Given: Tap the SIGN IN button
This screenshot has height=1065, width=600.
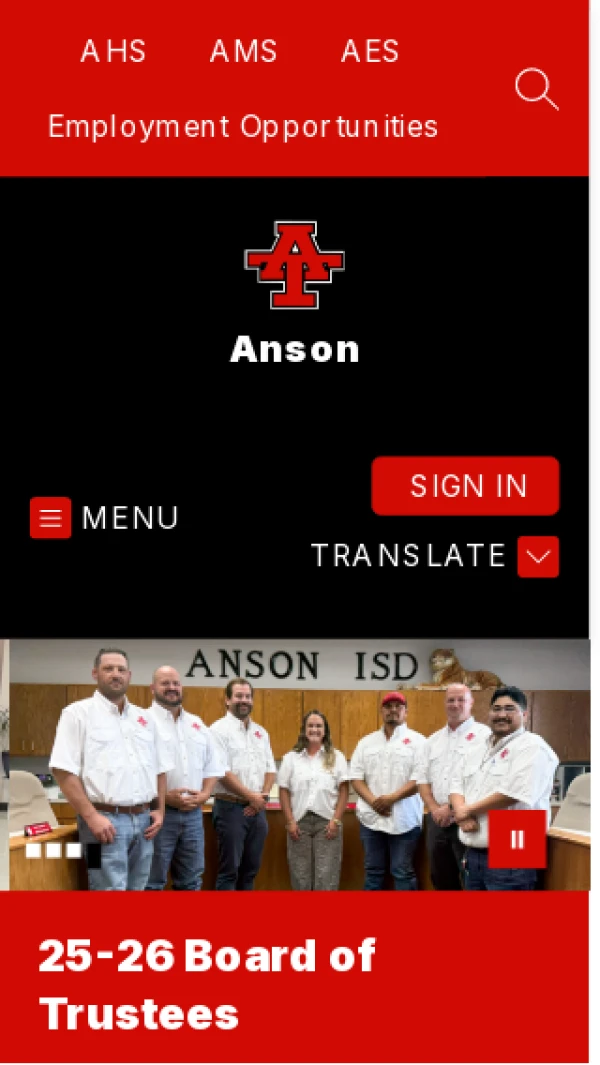Looking at the screenshot, I should point(465,486).
